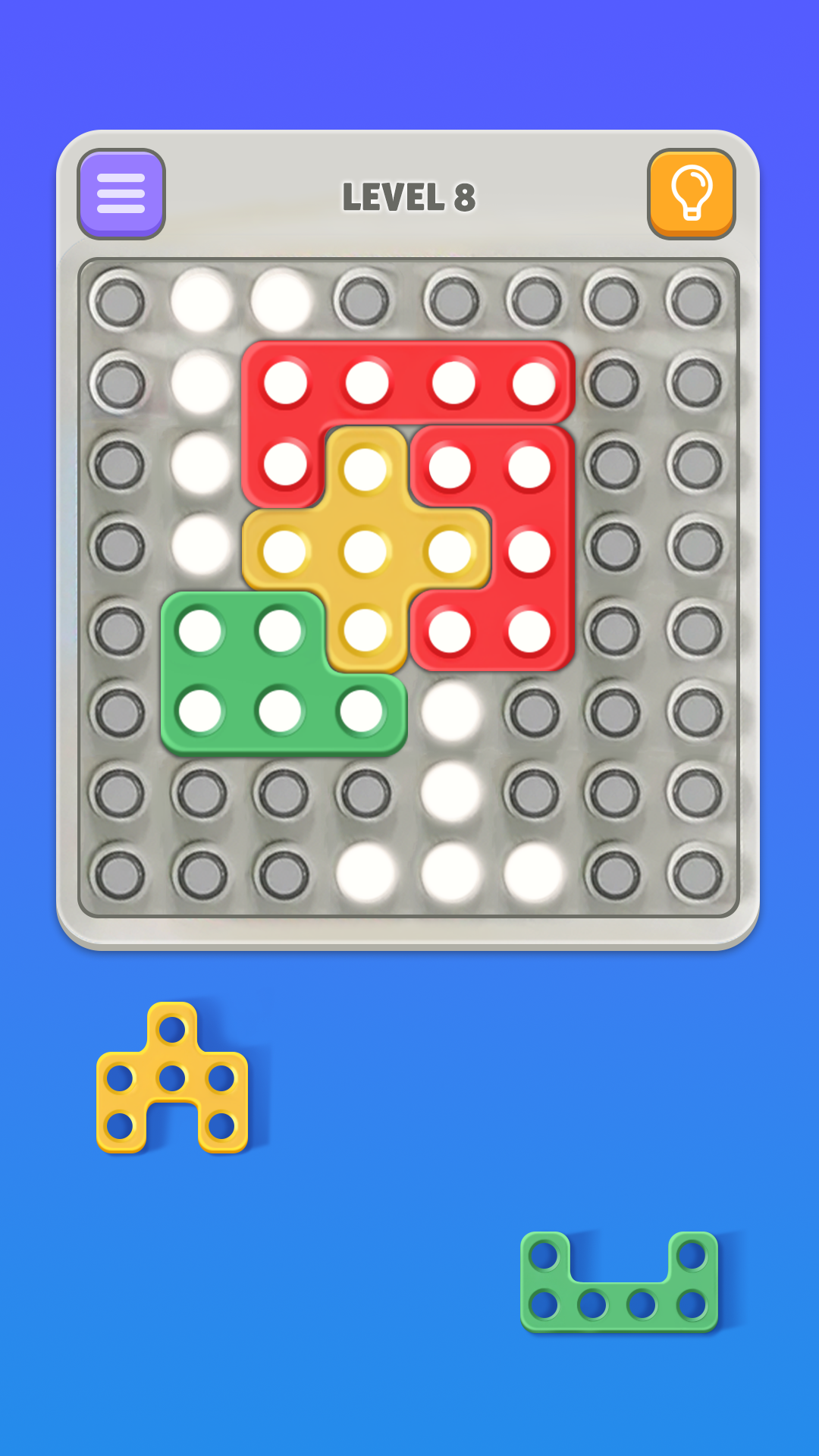Image resolution: width=819 pixels, height=1456 pixels.
Task: Click a gray peg in the bottom row
Action: coord(201,872)
